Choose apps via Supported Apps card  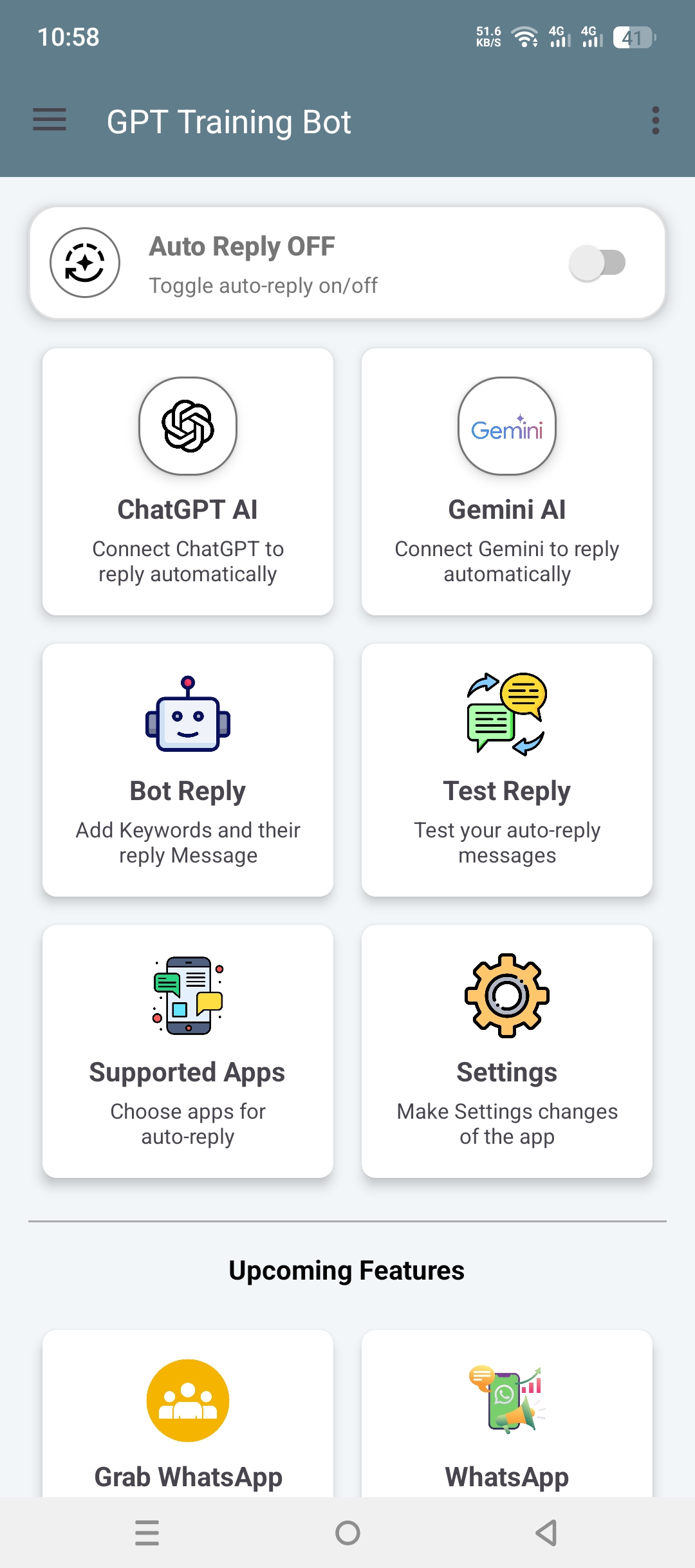pos(188,1051)
